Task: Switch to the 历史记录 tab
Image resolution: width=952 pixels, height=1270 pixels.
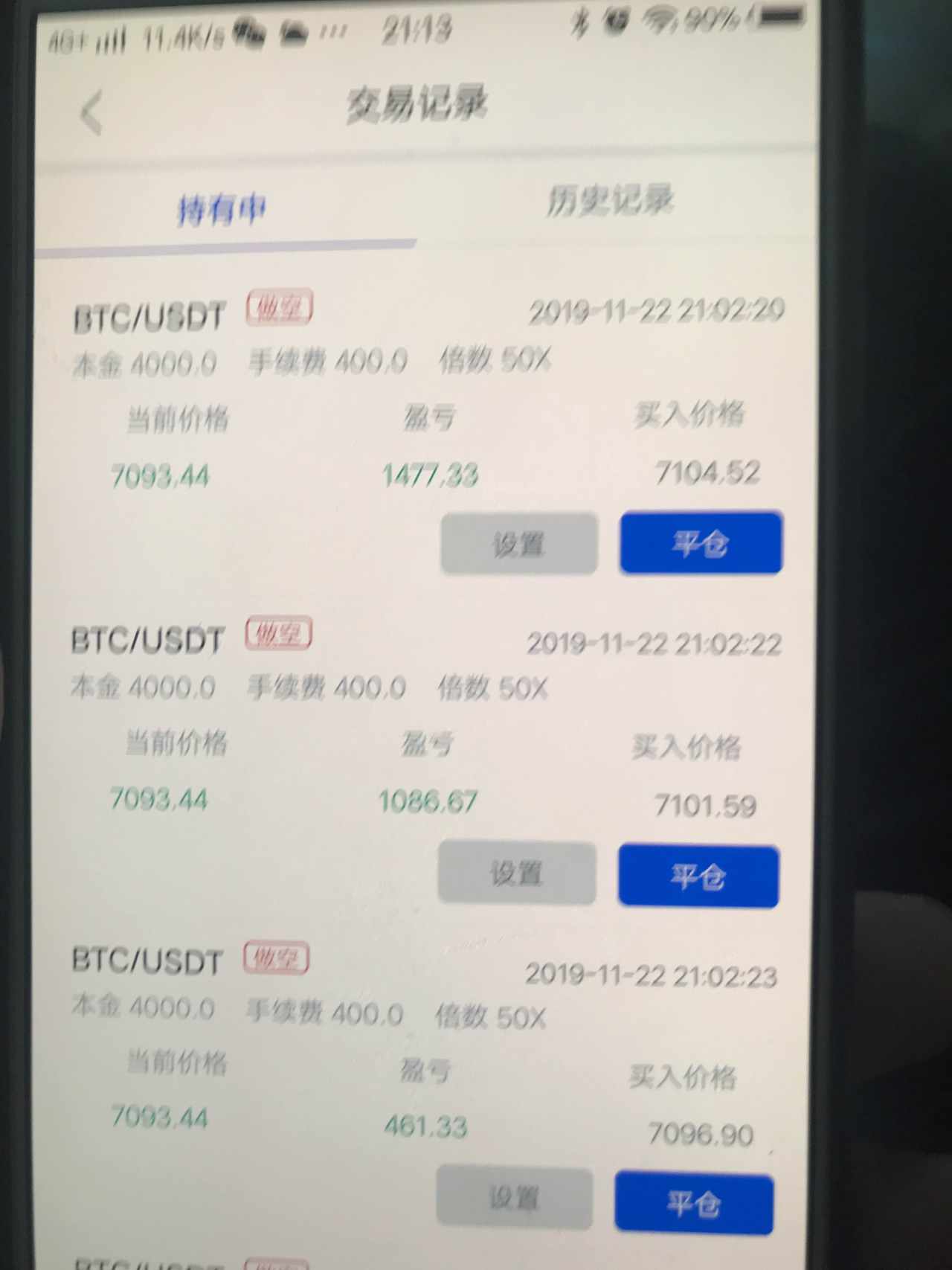Action: [x=610, y=201]
